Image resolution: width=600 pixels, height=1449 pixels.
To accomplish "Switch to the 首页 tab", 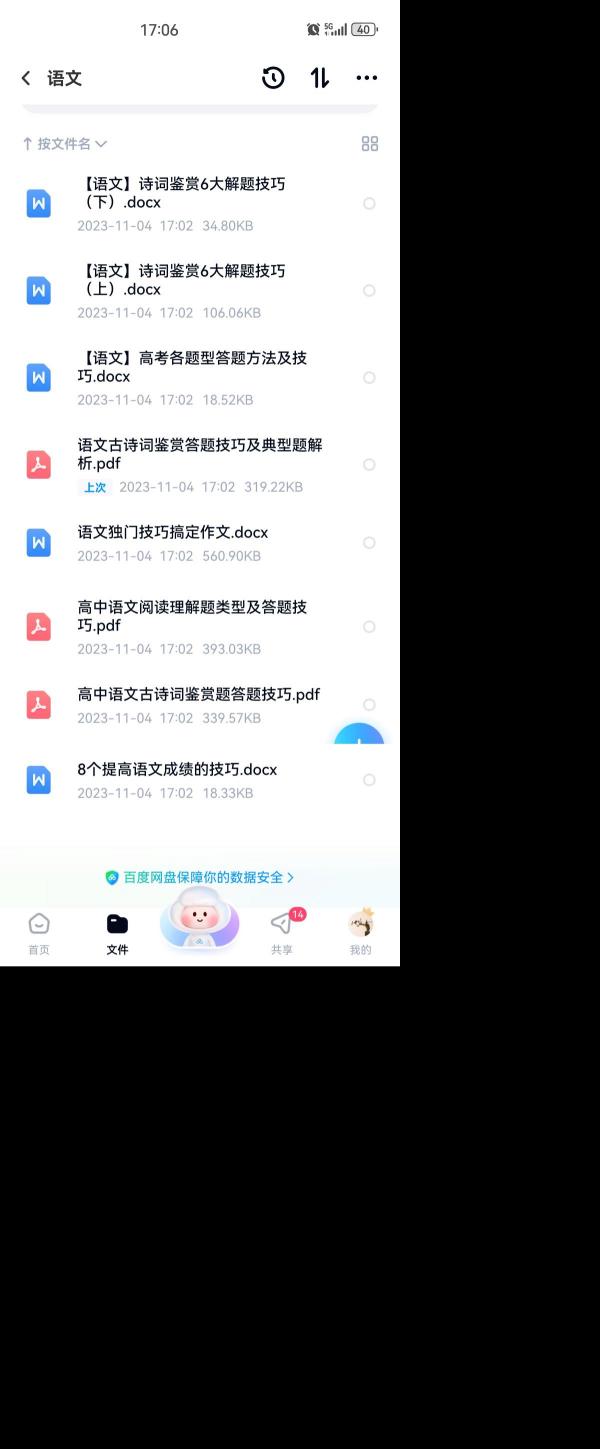I will (39, 933).
